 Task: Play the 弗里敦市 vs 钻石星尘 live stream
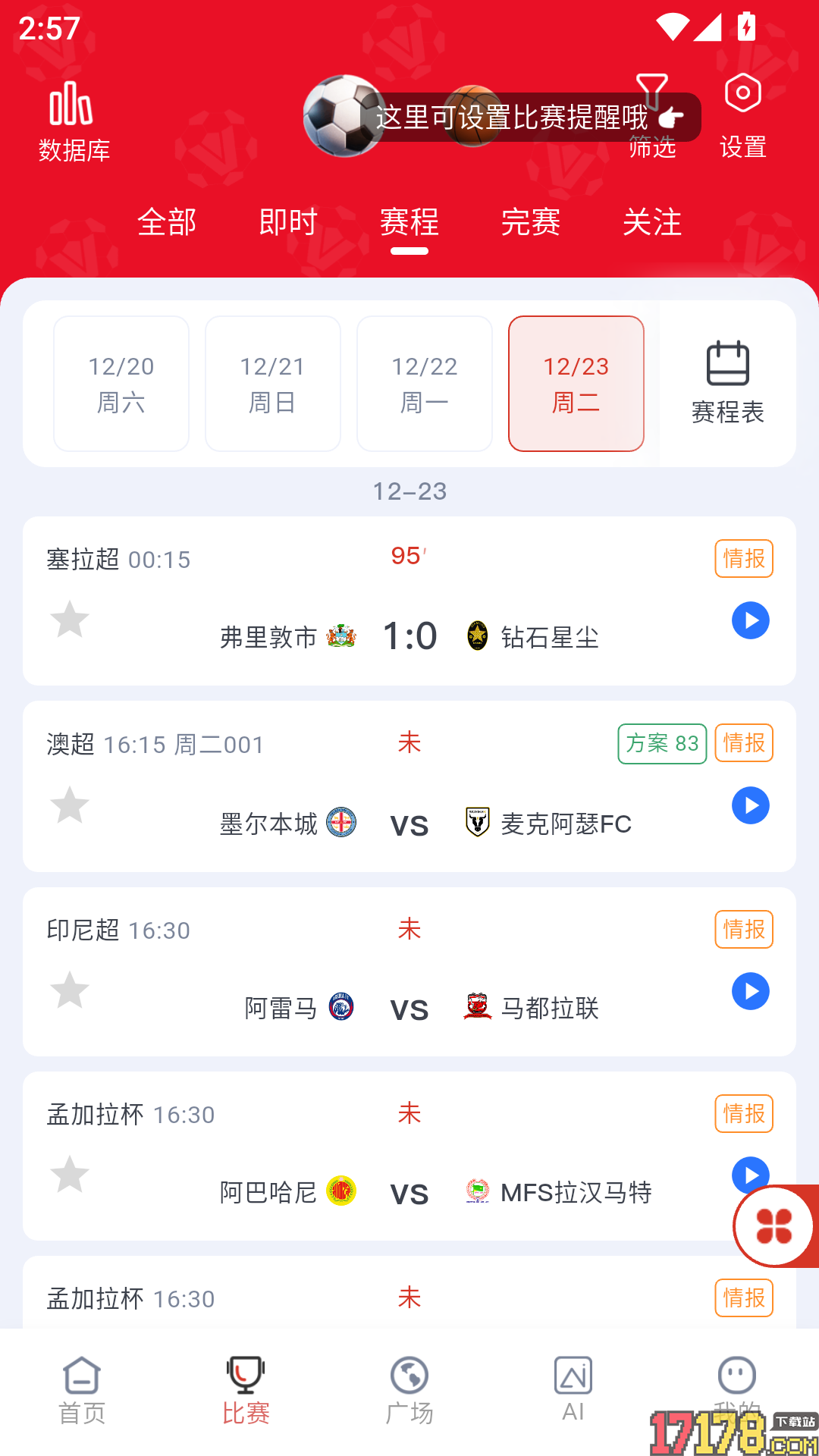[x=751, y=621]
